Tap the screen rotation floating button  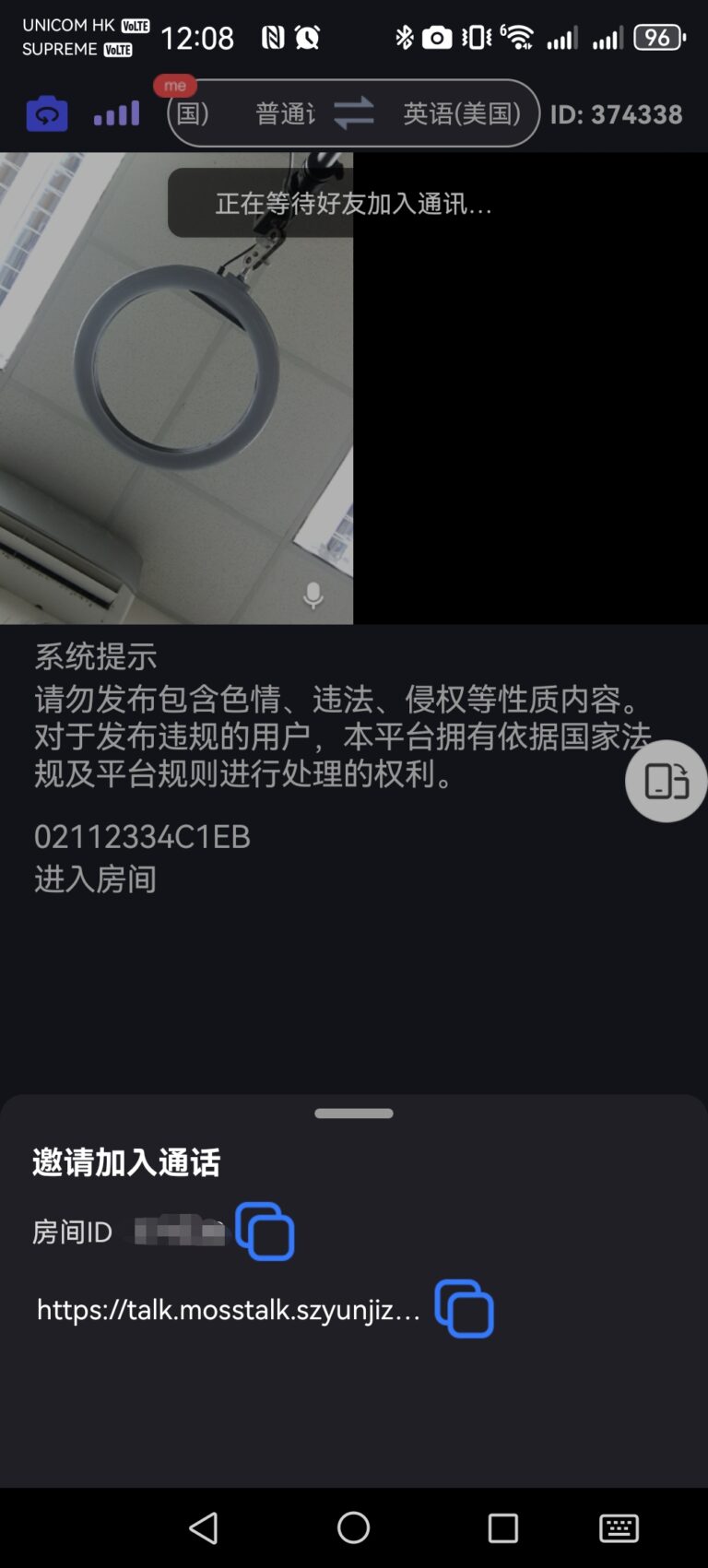pyautogui.click(x=665, y=781)
